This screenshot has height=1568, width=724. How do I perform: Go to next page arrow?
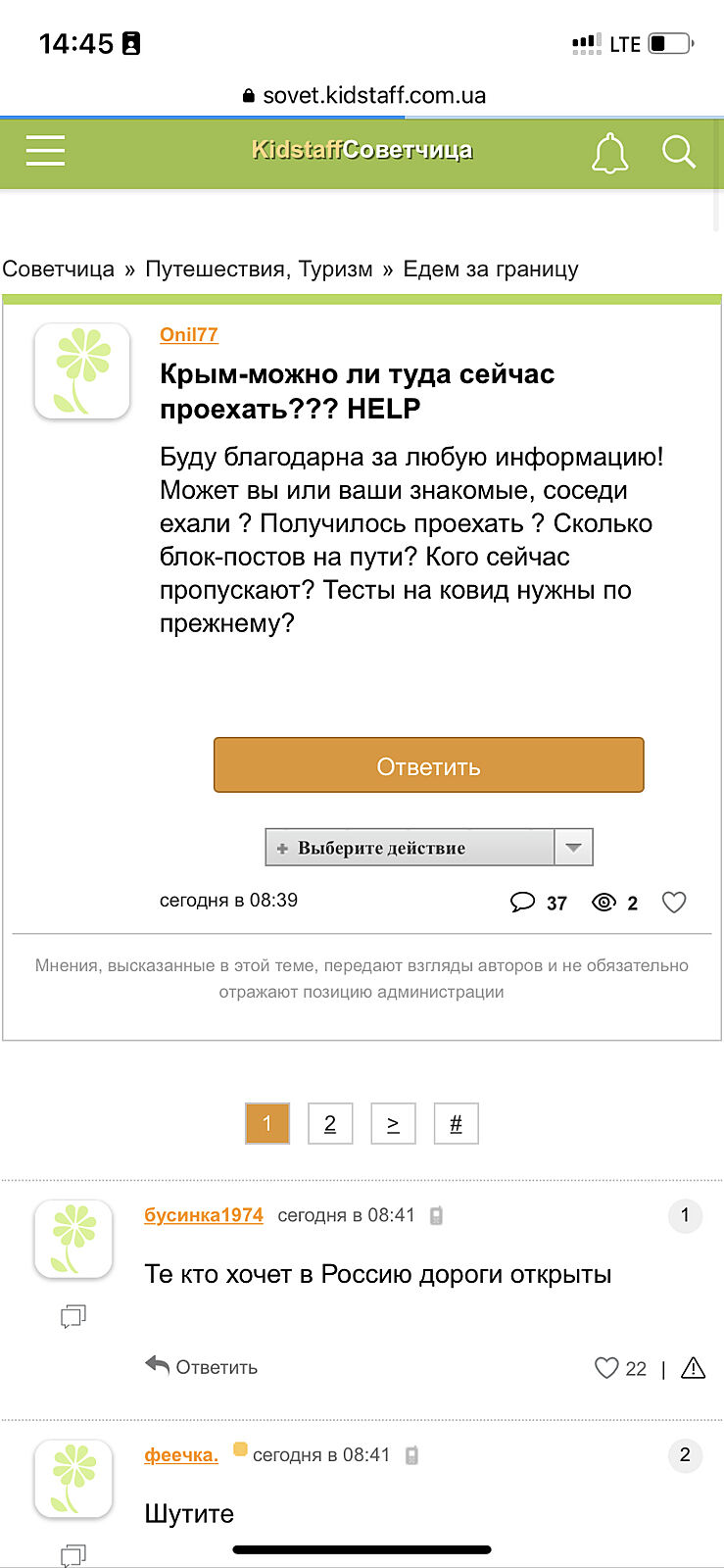pos(393,1124)
